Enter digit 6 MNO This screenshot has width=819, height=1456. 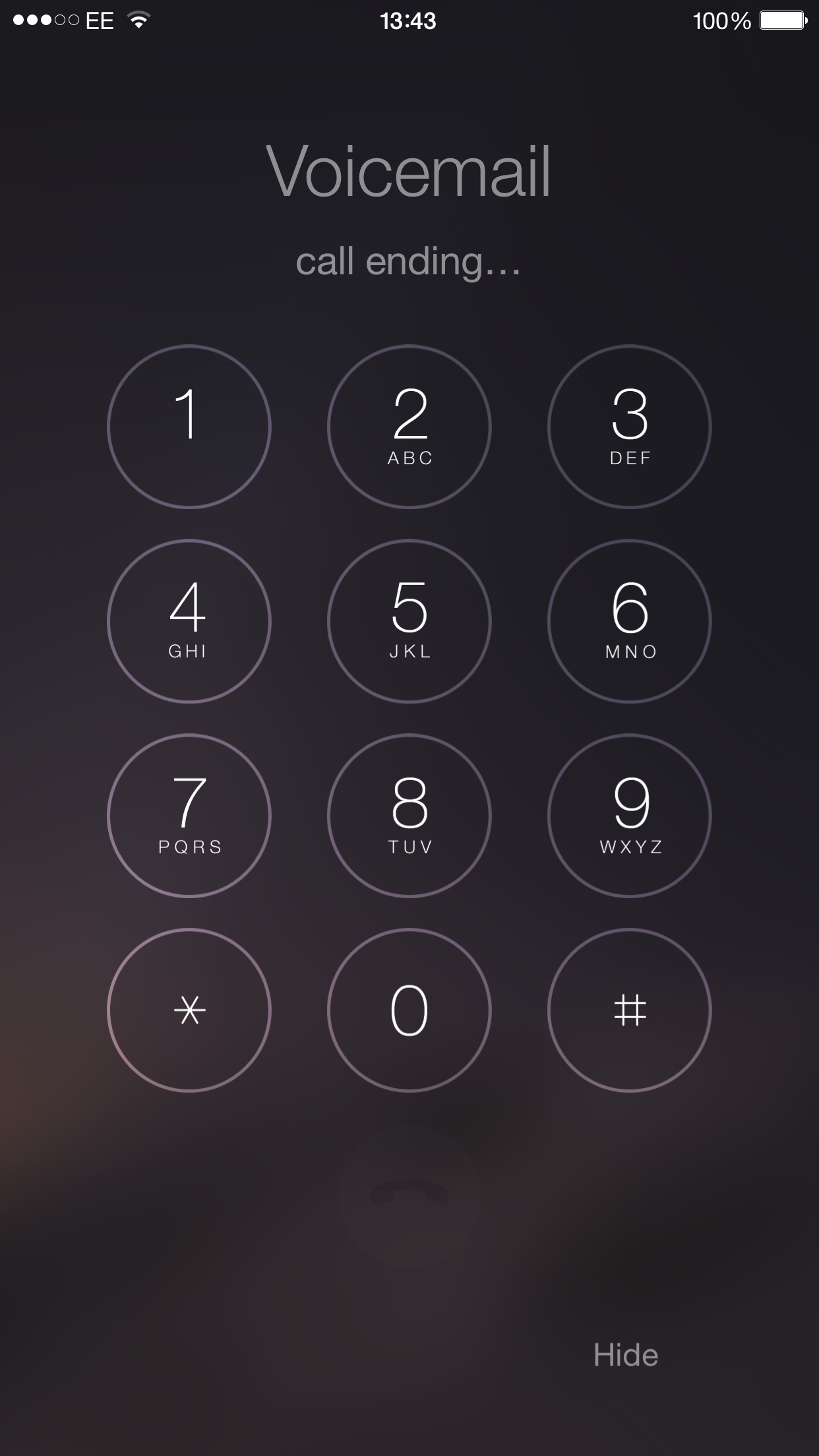[x=630, y=621]
